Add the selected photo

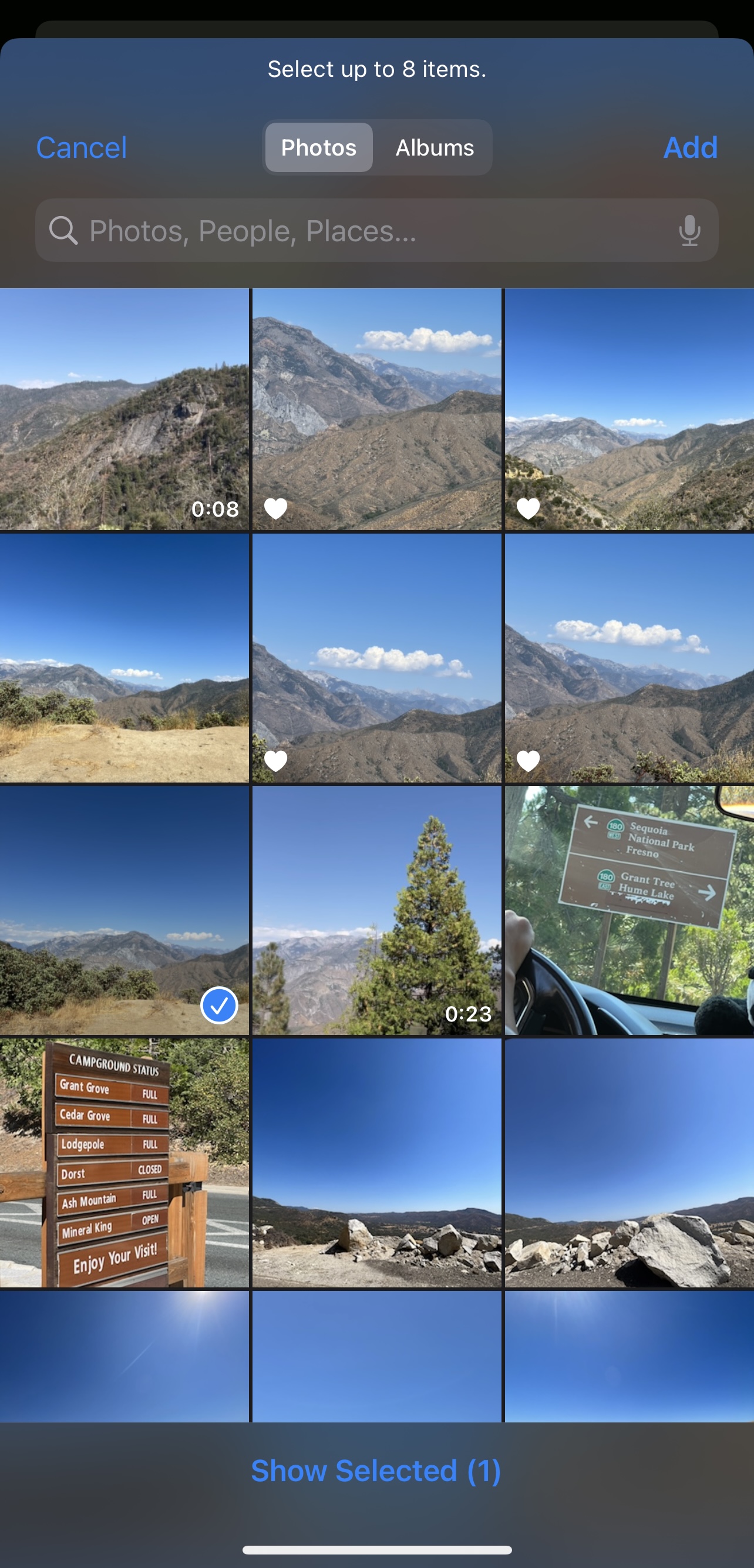[690, 148]
